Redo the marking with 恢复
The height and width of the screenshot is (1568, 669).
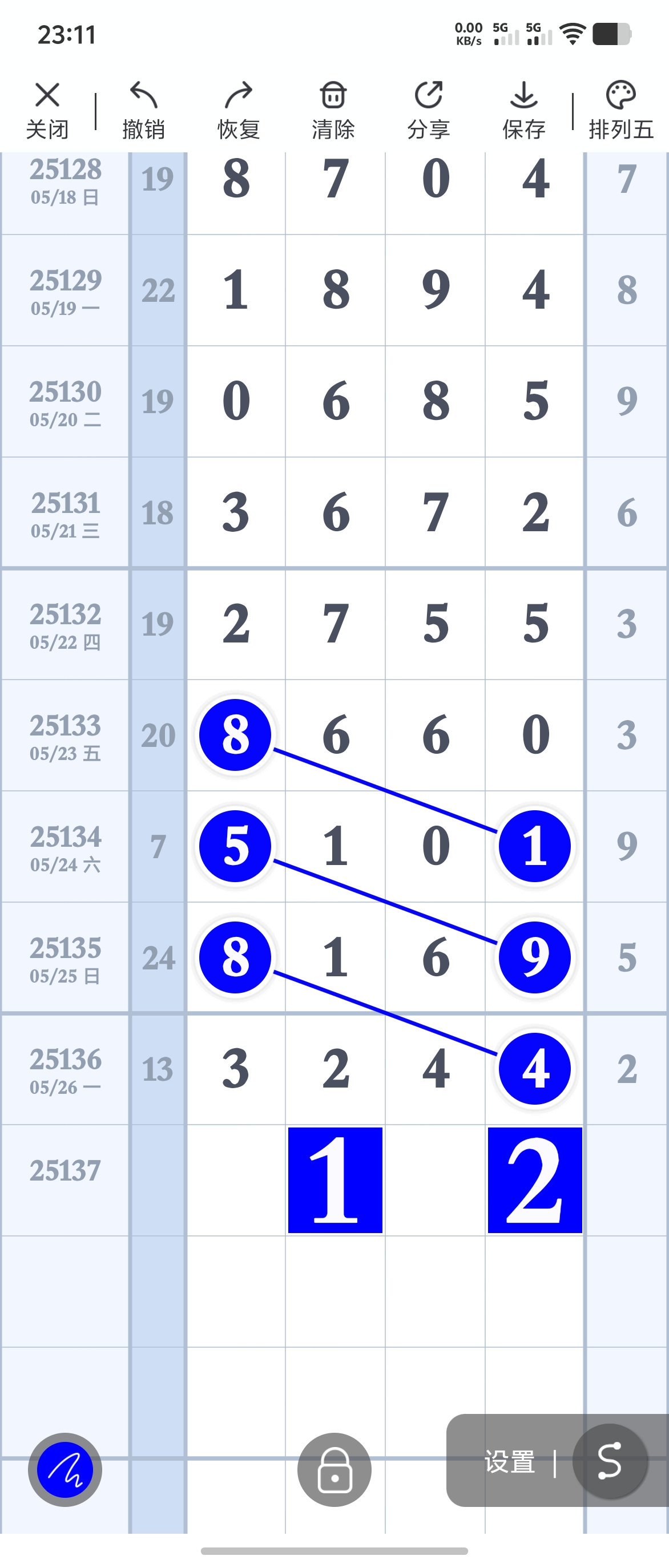point(239,110)
